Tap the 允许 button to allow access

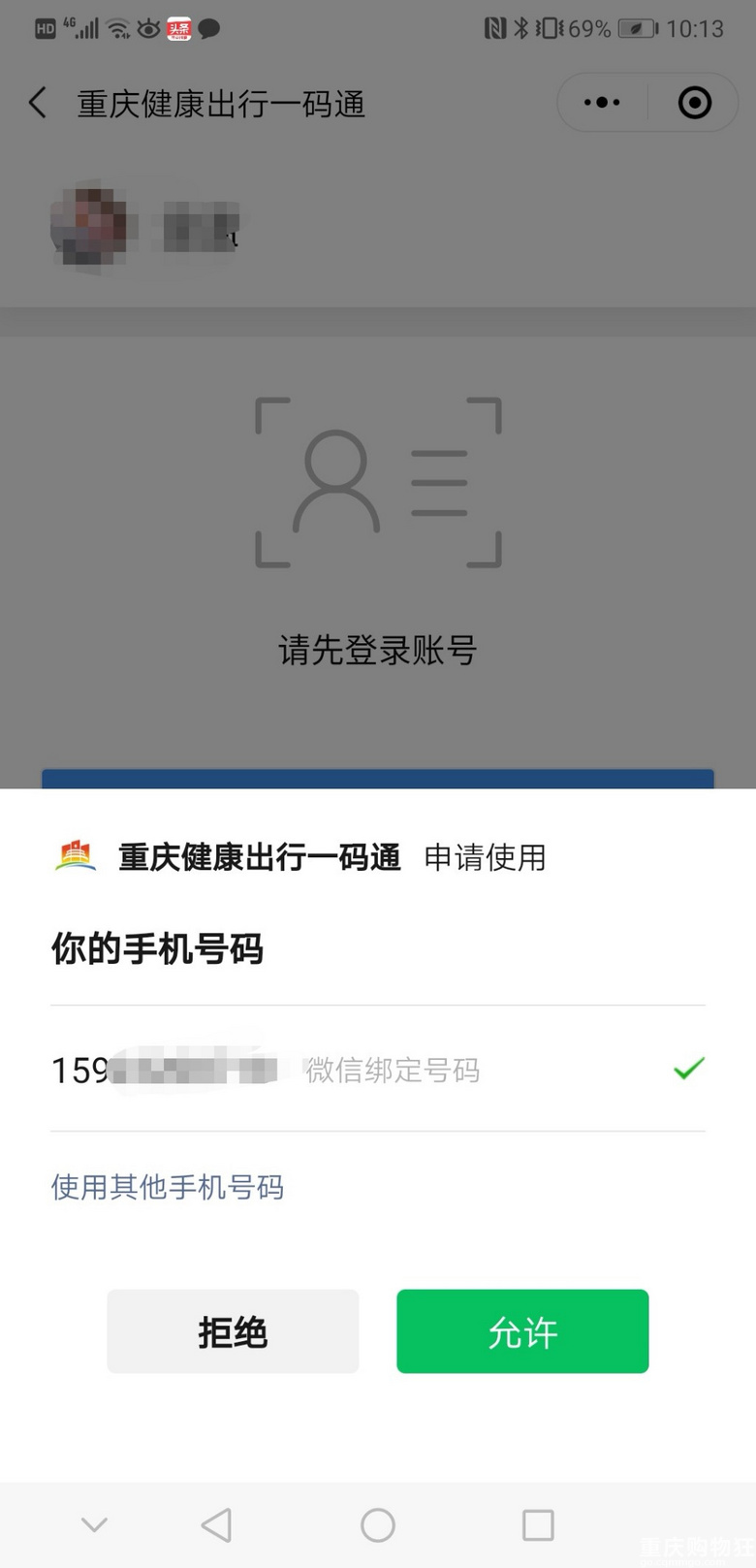tap(522, 1331)
